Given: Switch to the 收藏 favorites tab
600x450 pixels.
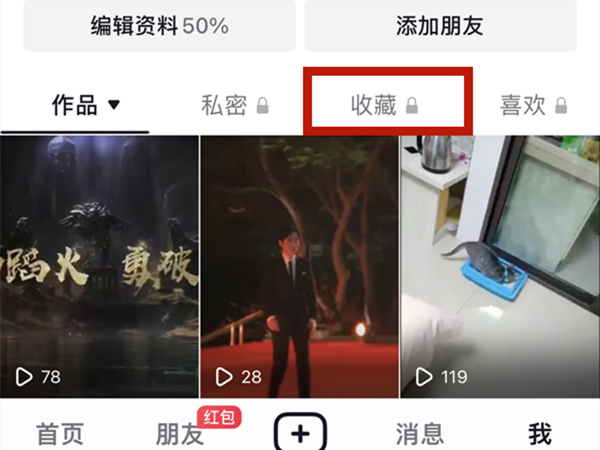Looking at the screenshot, I should [385, 105].
